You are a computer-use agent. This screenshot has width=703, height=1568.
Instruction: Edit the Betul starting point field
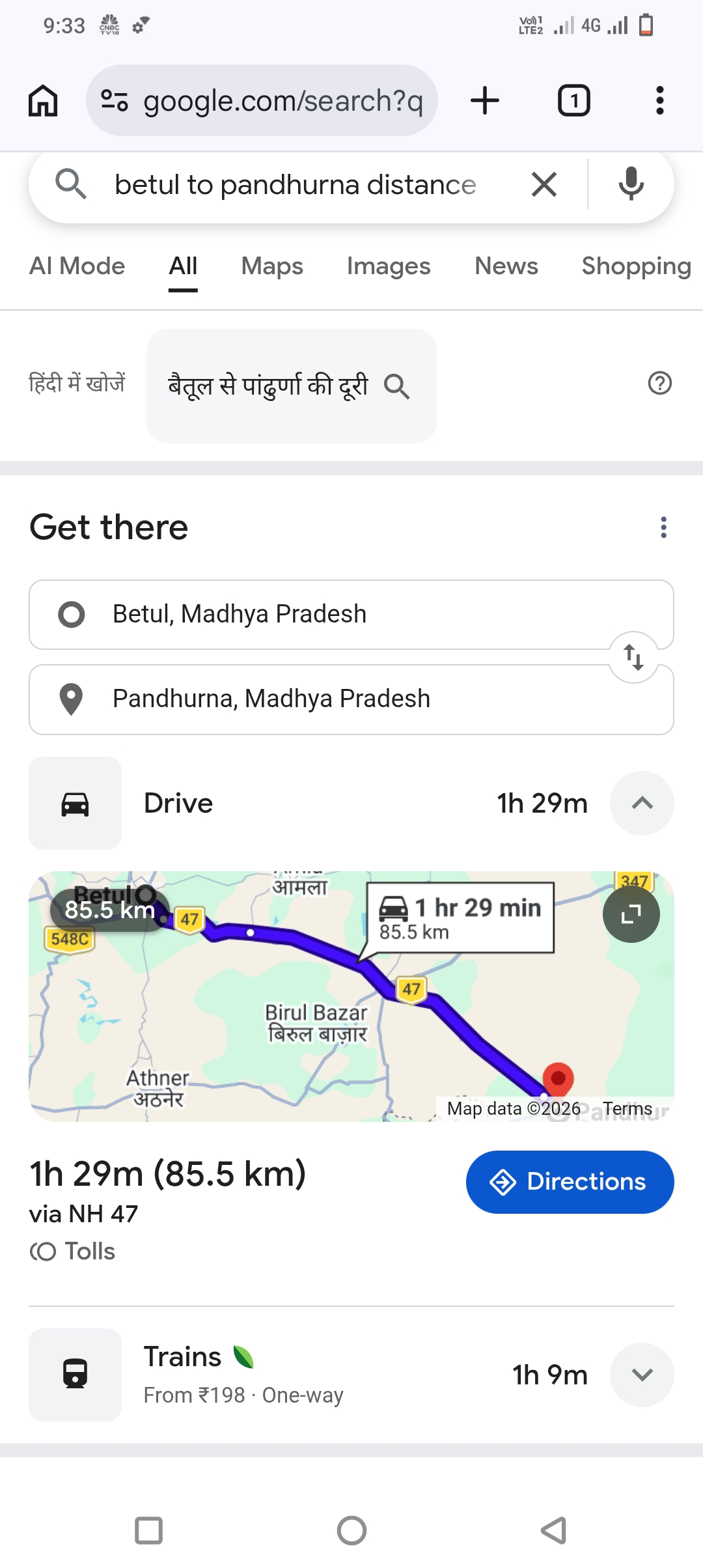[x=351, y=615]
